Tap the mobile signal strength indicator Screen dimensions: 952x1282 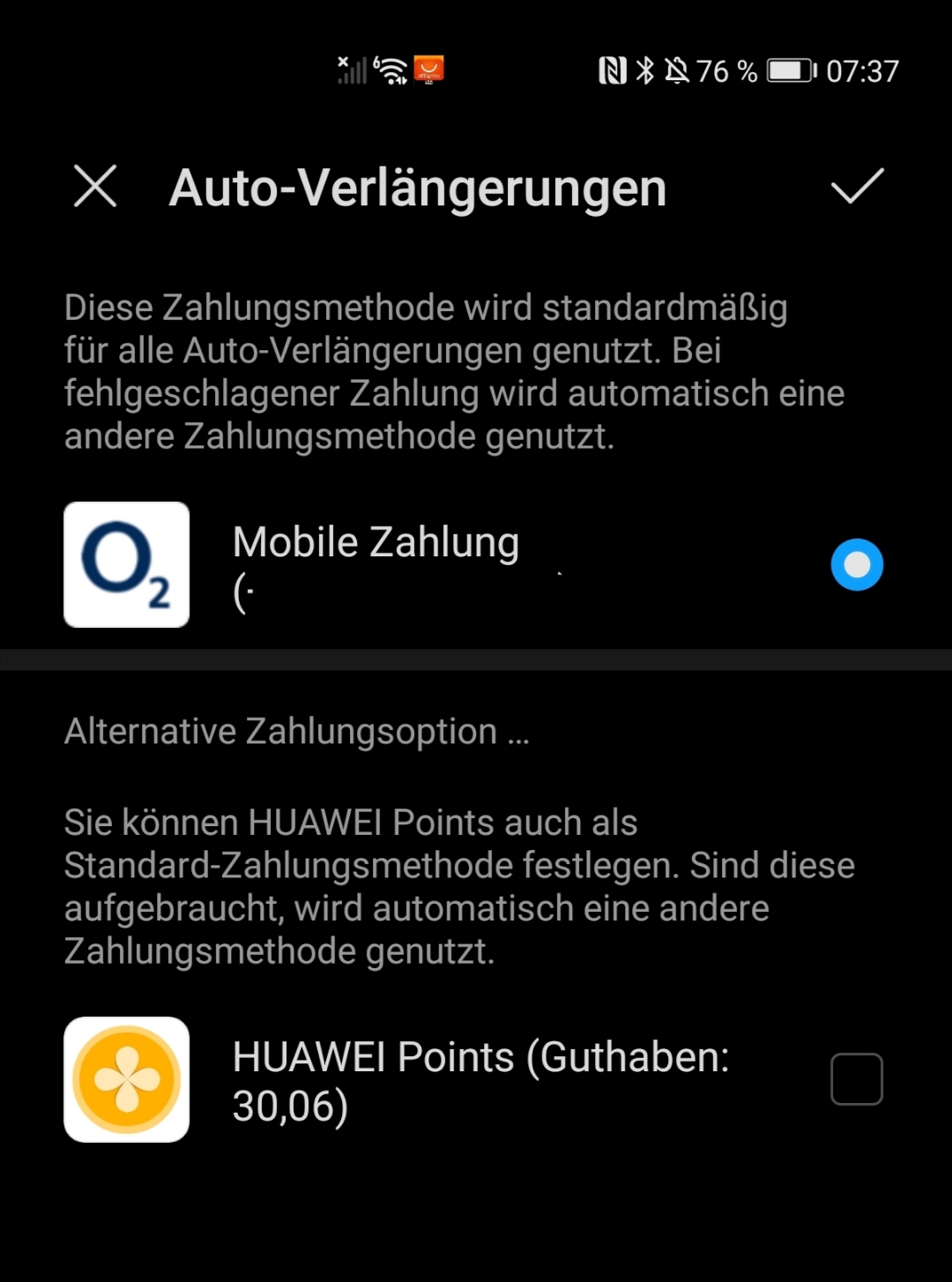point(350,71)
